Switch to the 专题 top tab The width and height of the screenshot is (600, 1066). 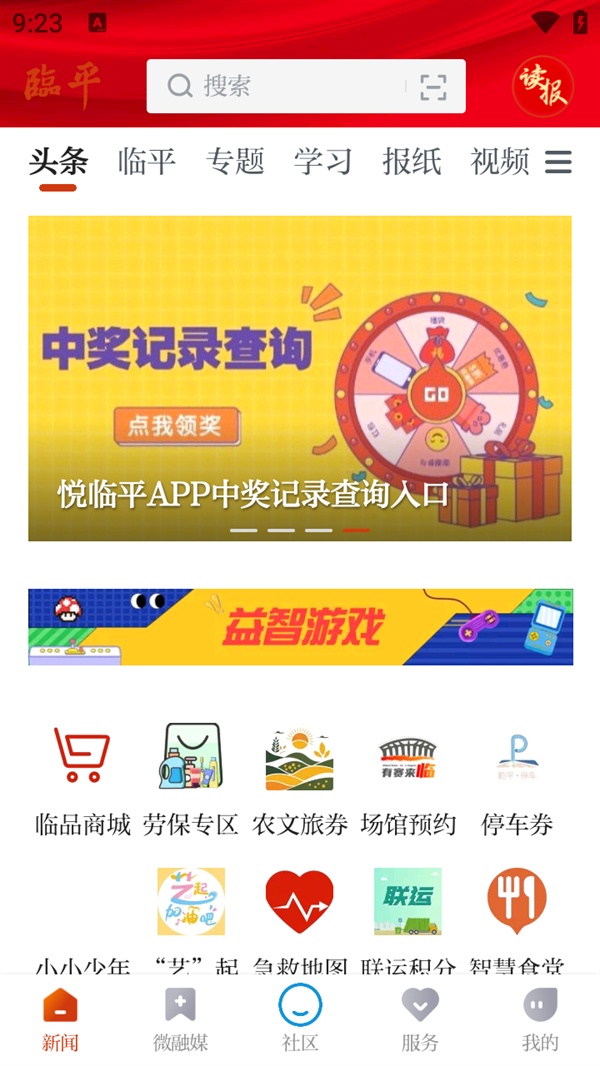[234, 162]
